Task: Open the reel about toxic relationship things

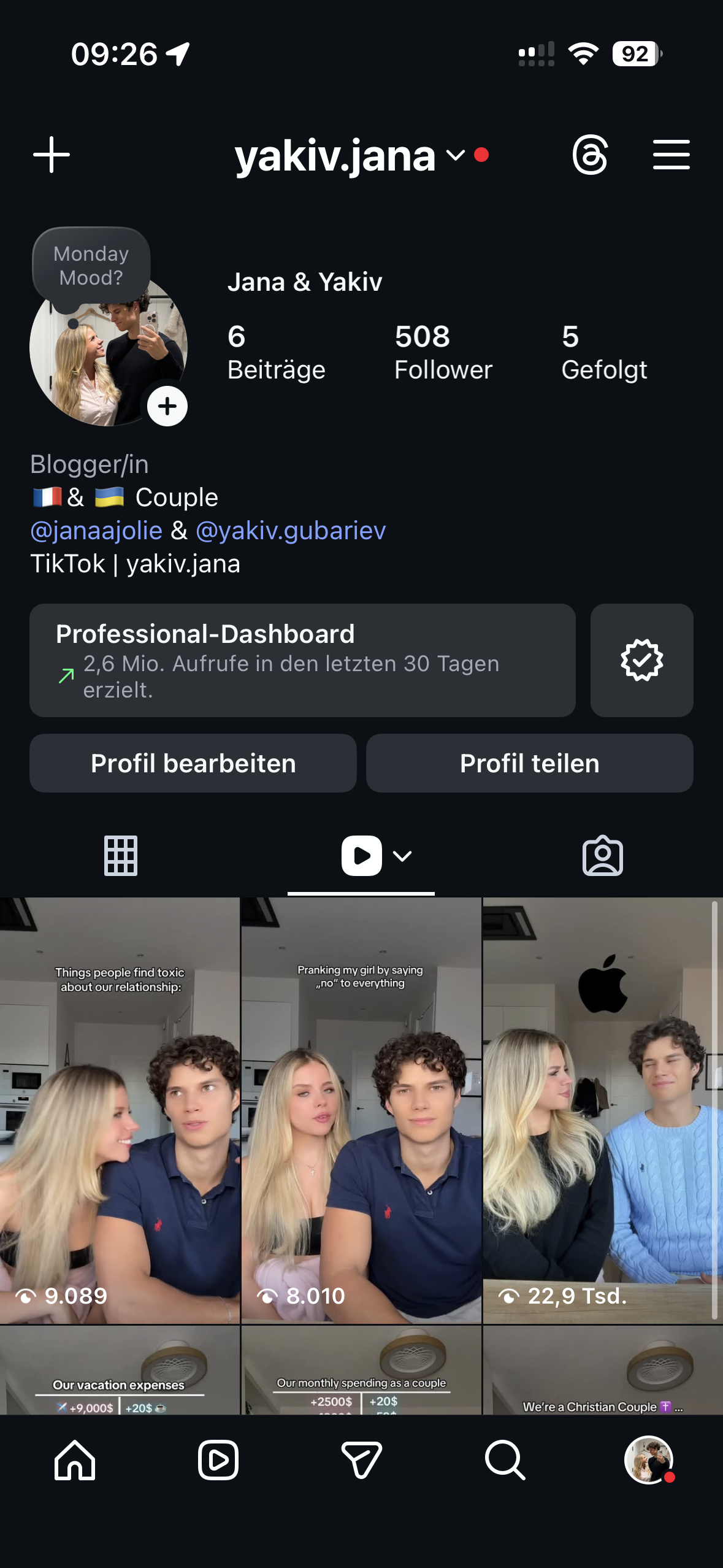Action: pyautogui.click(x=120, y=1110)
